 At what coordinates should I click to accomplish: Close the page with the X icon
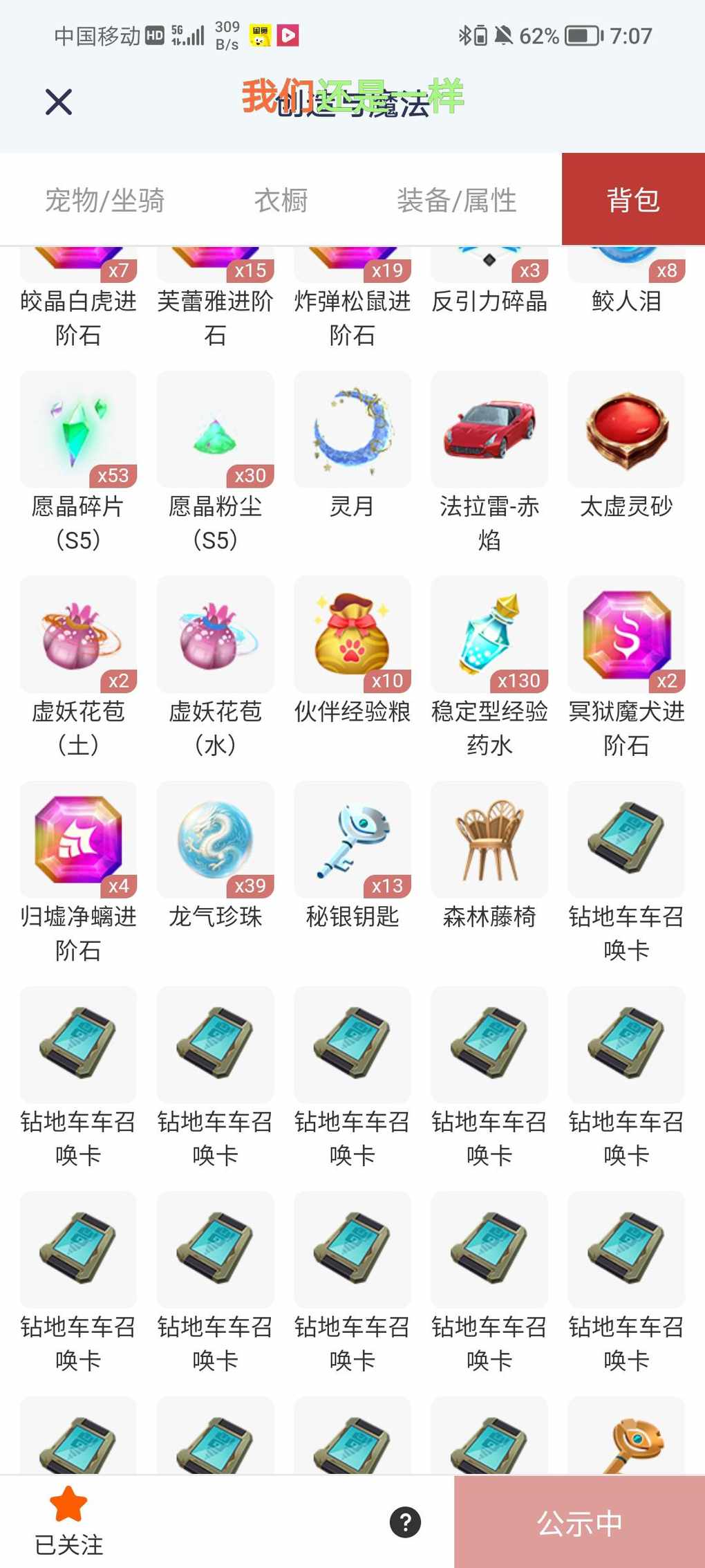tap(59, 102)
